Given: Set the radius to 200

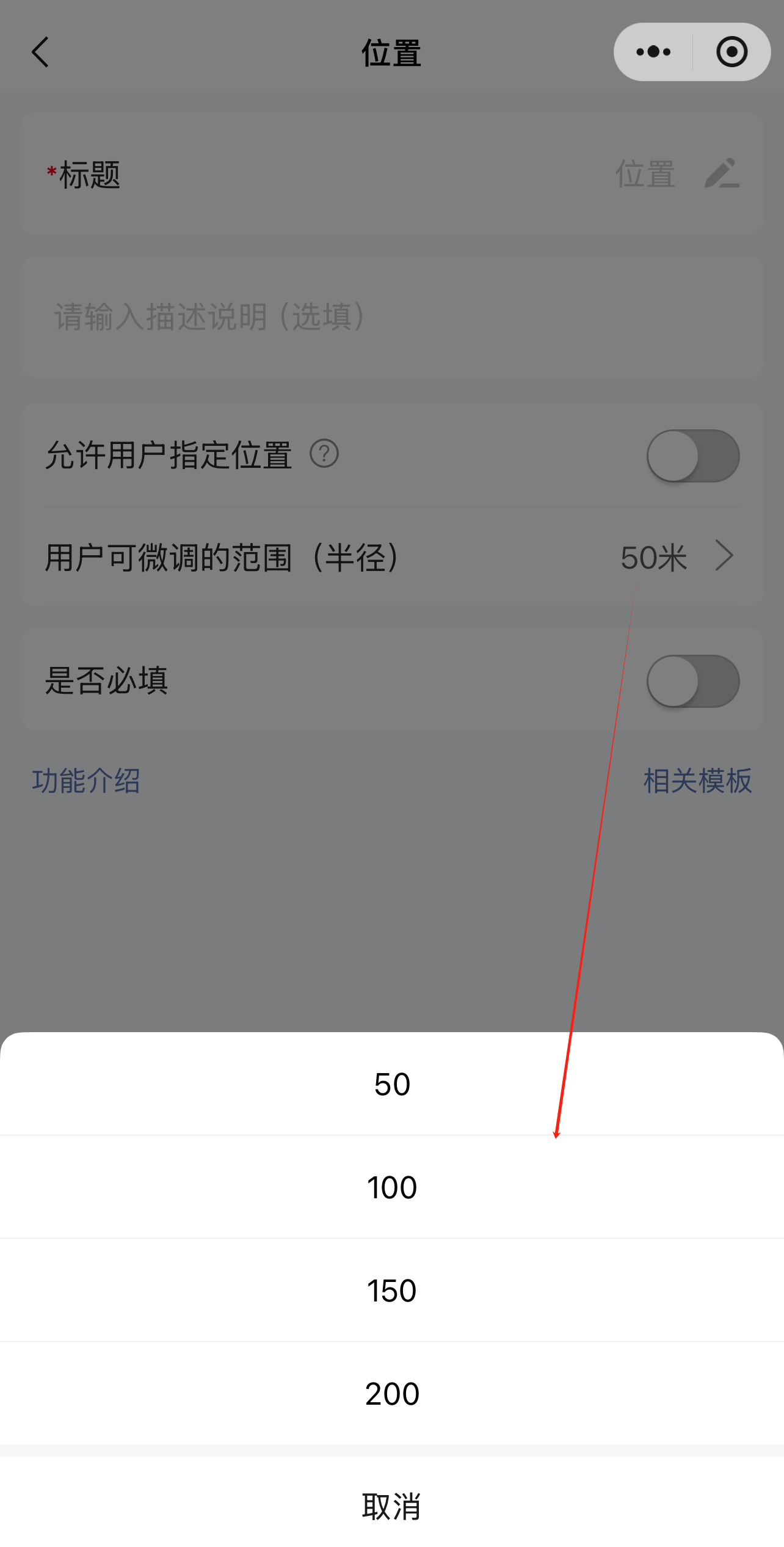Looking at the screenshot, I should click(x=392, y=1394).
